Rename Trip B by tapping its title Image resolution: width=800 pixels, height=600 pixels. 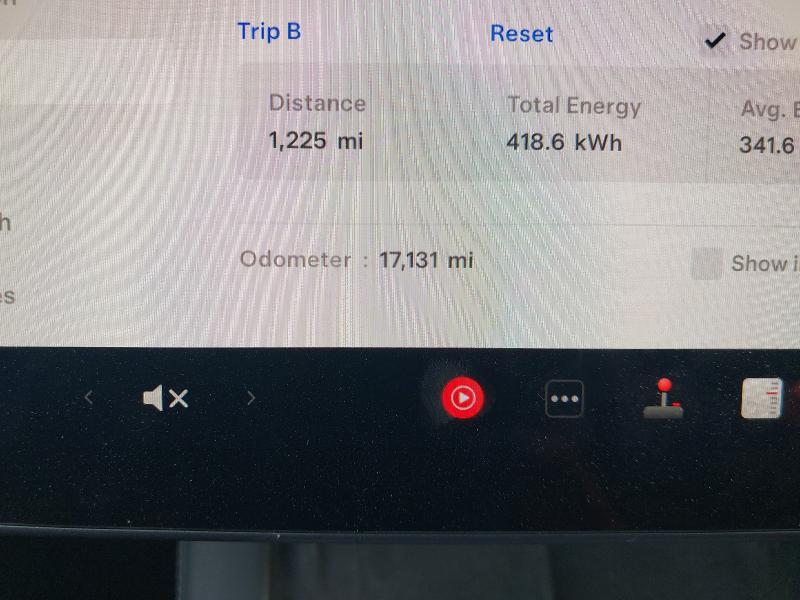click(x=269, y=31)
